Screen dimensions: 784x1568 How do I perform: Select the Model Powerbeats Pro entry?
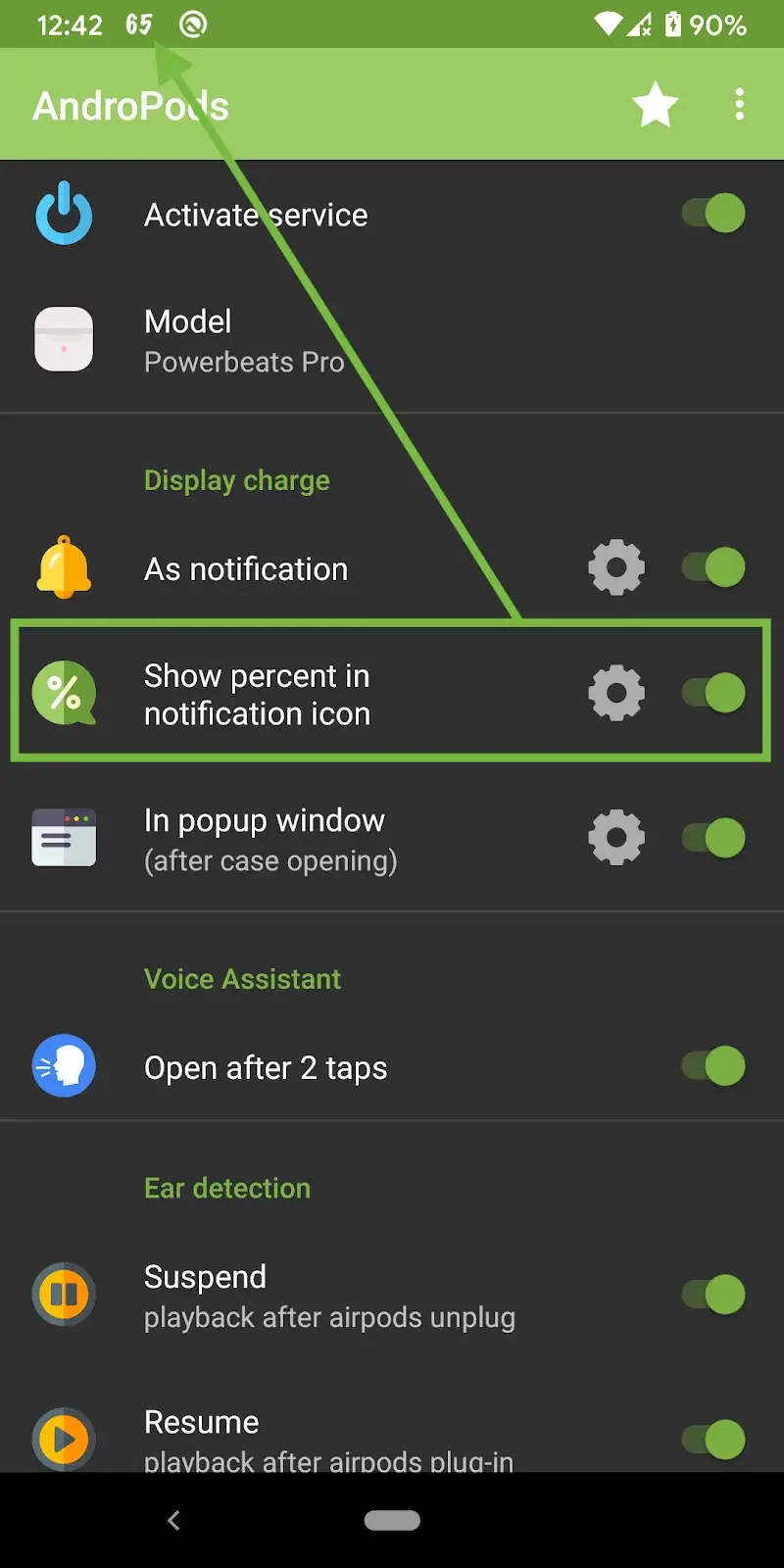coord(244,339)
